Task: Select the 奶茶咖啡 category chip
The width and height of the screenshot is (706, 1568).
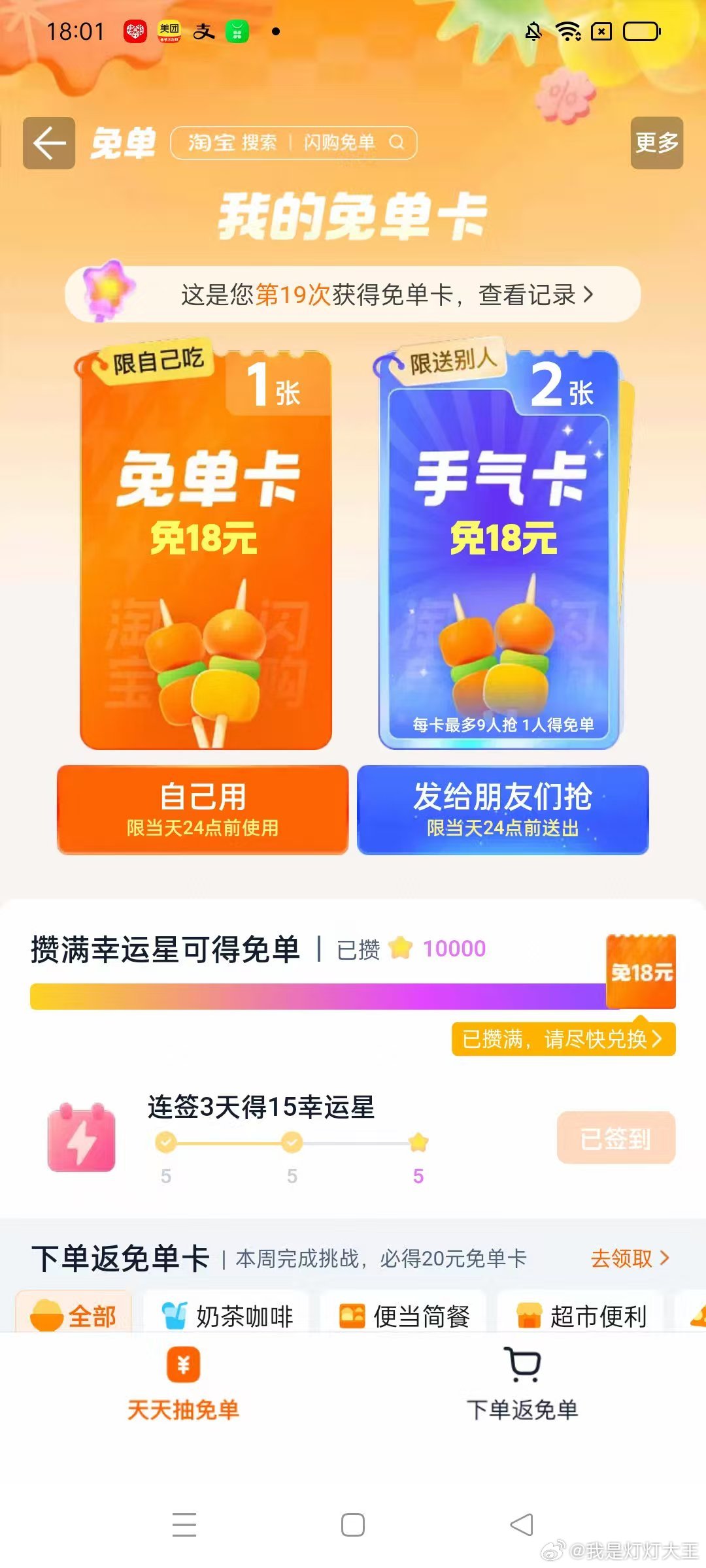Action: [x=227, y=1315]
